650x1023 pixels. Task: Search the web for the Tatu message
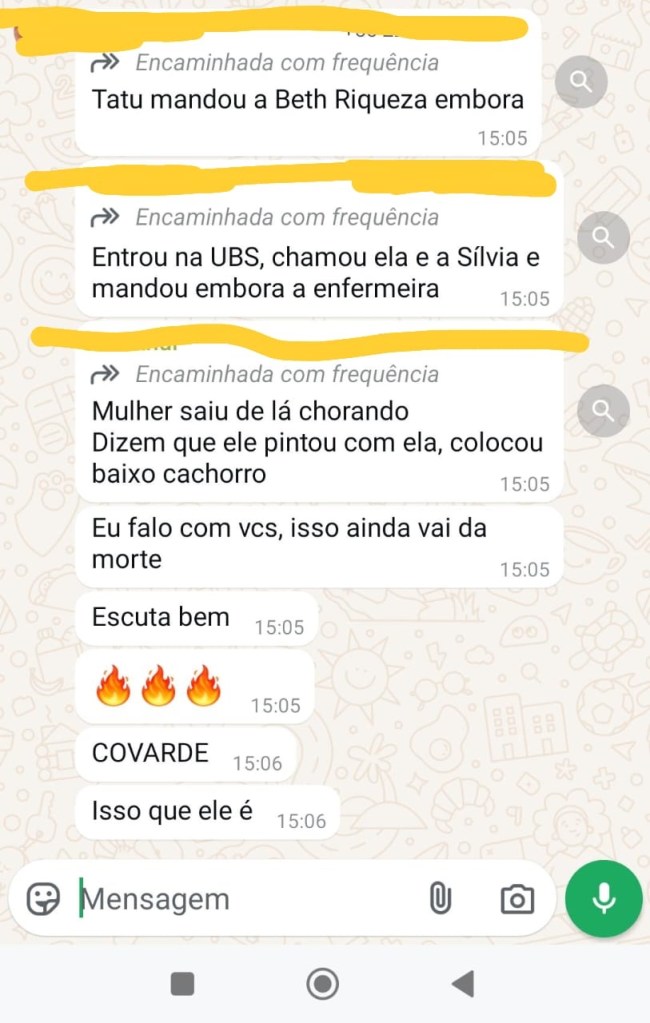pos(581,83)
